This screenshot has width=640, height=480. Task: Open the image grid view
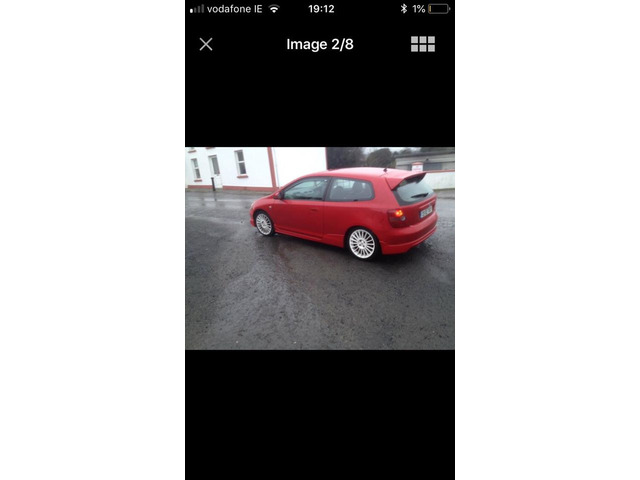point(422,44)
